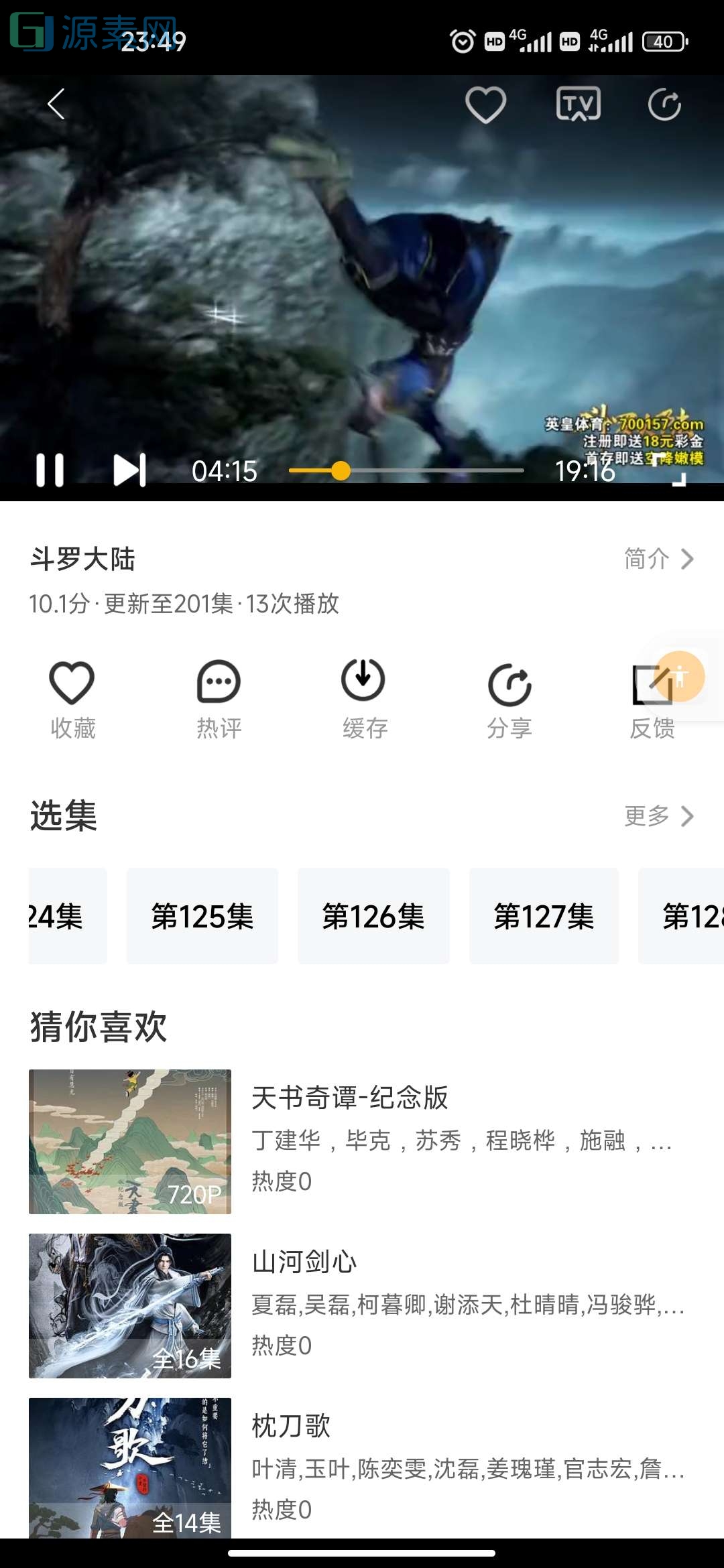Image resolution: width=724 pixels, height=1568 pixels.
Task: Open 反馈 feedback panel
Action: click(654, 697)
